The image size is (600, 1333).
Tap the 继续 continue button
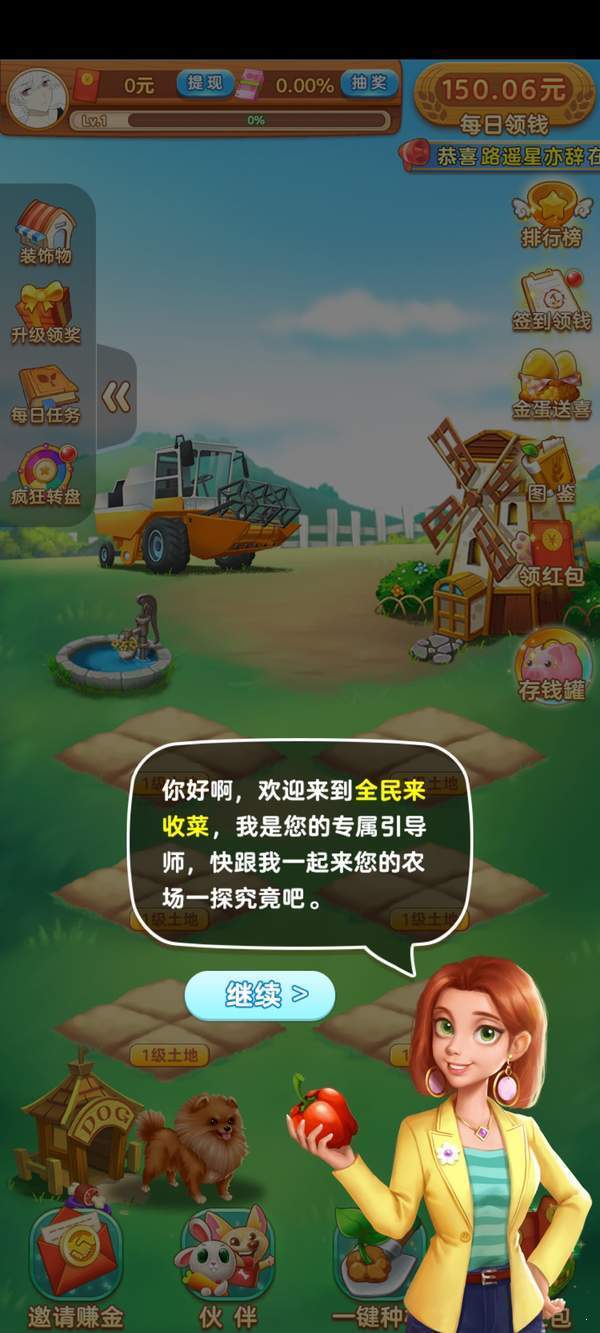[260, 994]
